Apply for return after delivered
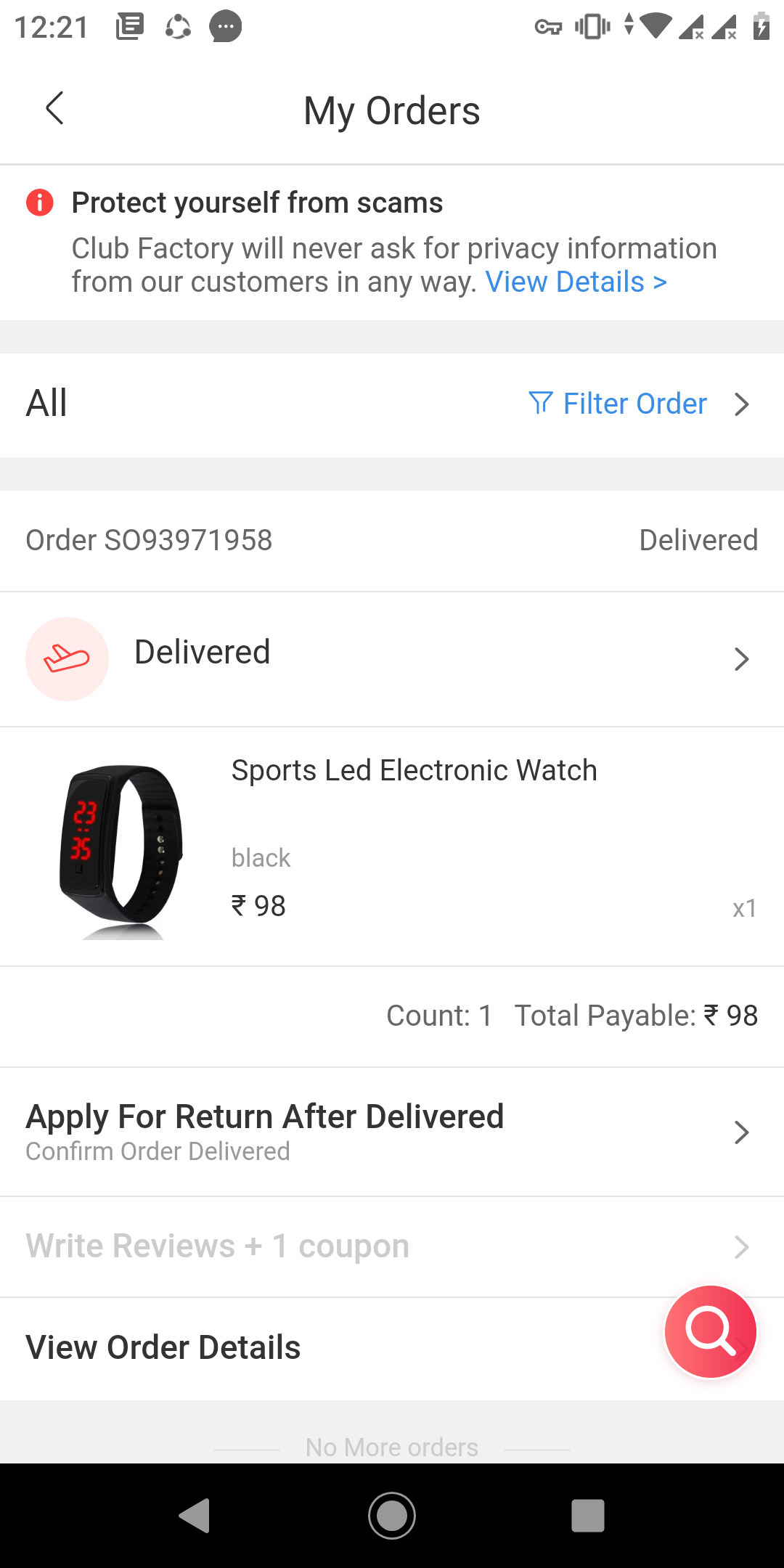 [392, 1131]
